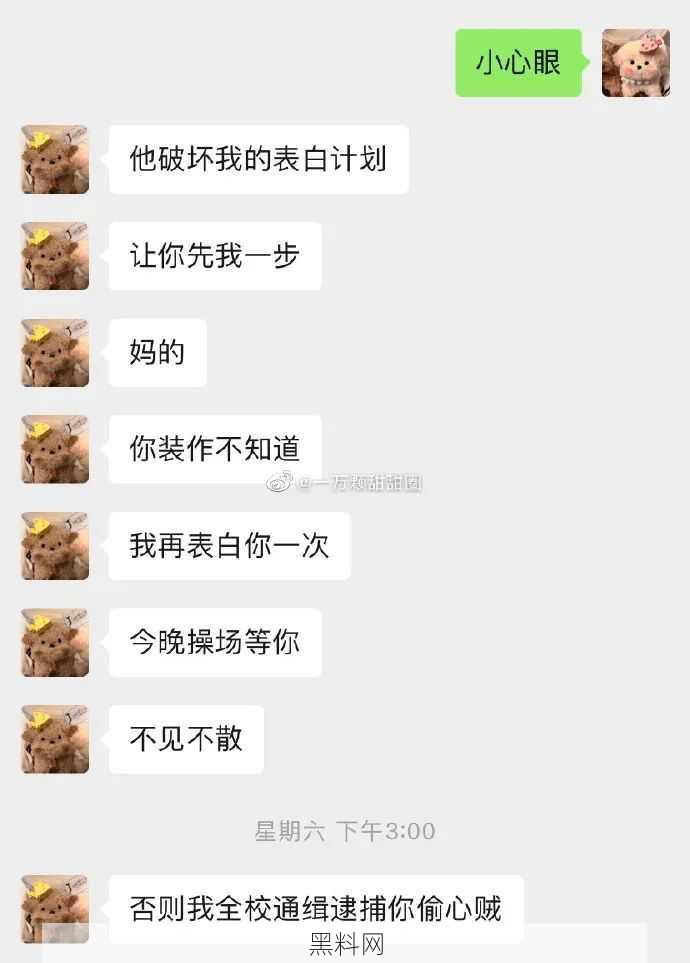Tap the avatar beside 我再表白你一次
The height and width of the screenshot is (963, 690).
coord(55,546)
